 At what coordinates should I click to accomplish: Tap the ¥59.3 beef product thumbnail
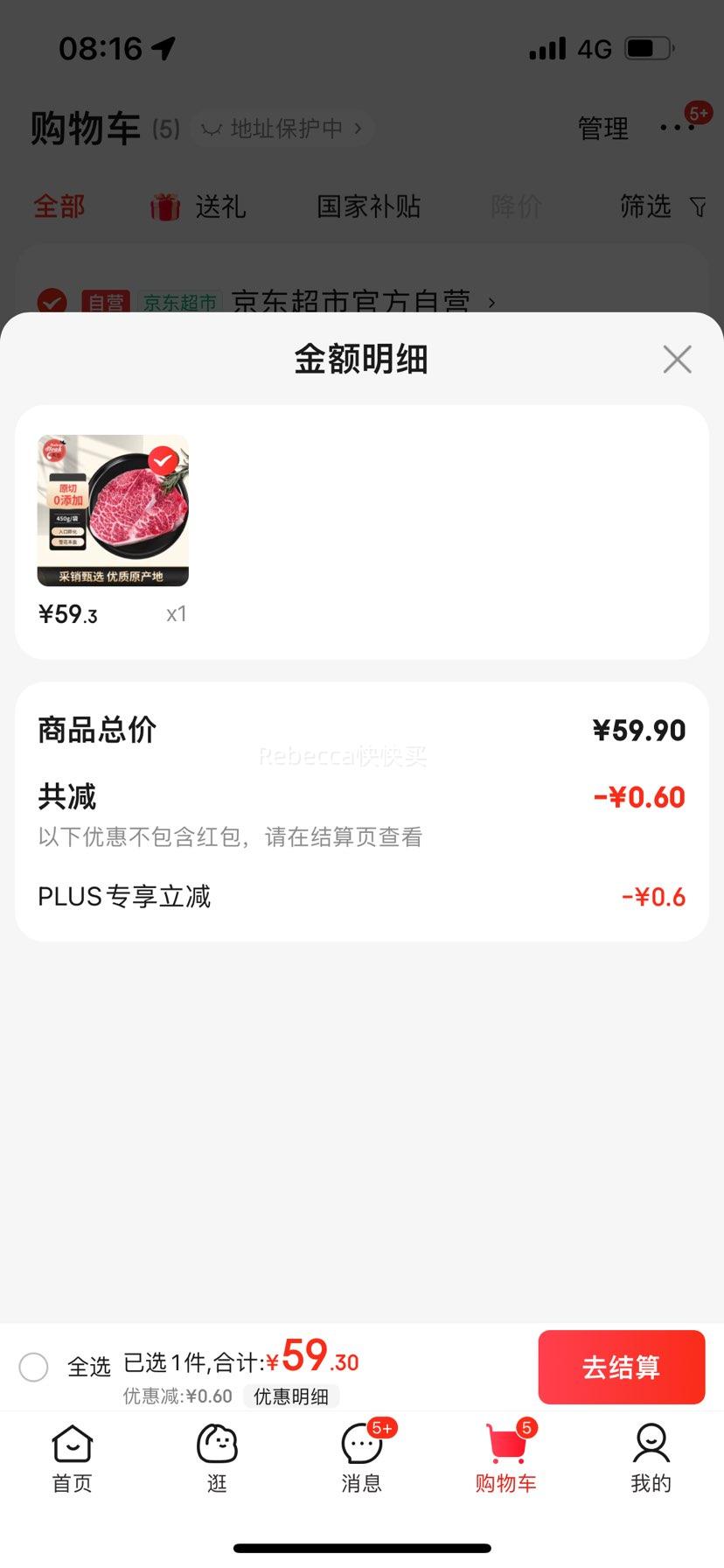point(111,509)
